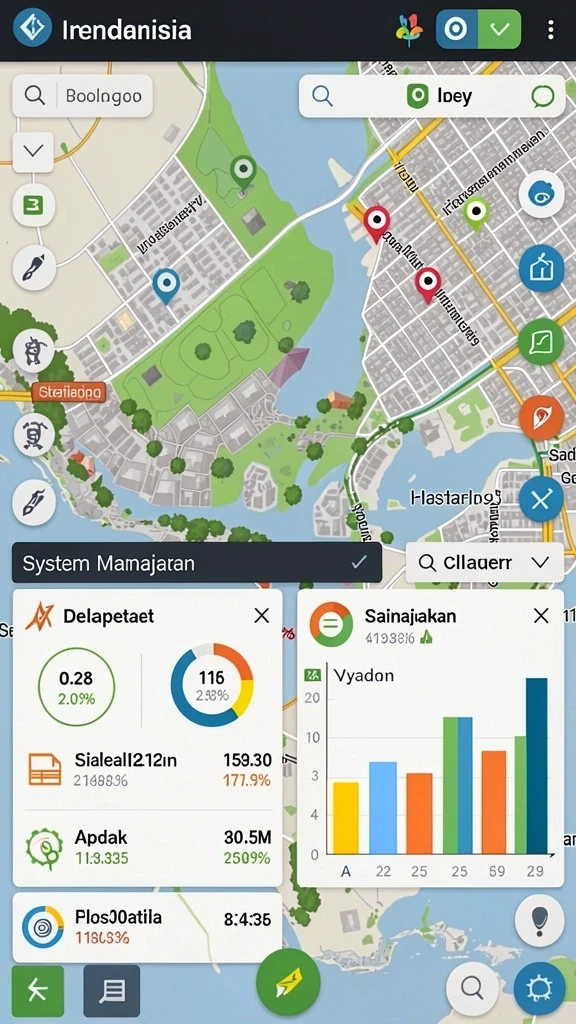This screenshot has width=576, height=1024.
Task: Tap the lightbulb button above settings
Action: click(x=539, y=921)
